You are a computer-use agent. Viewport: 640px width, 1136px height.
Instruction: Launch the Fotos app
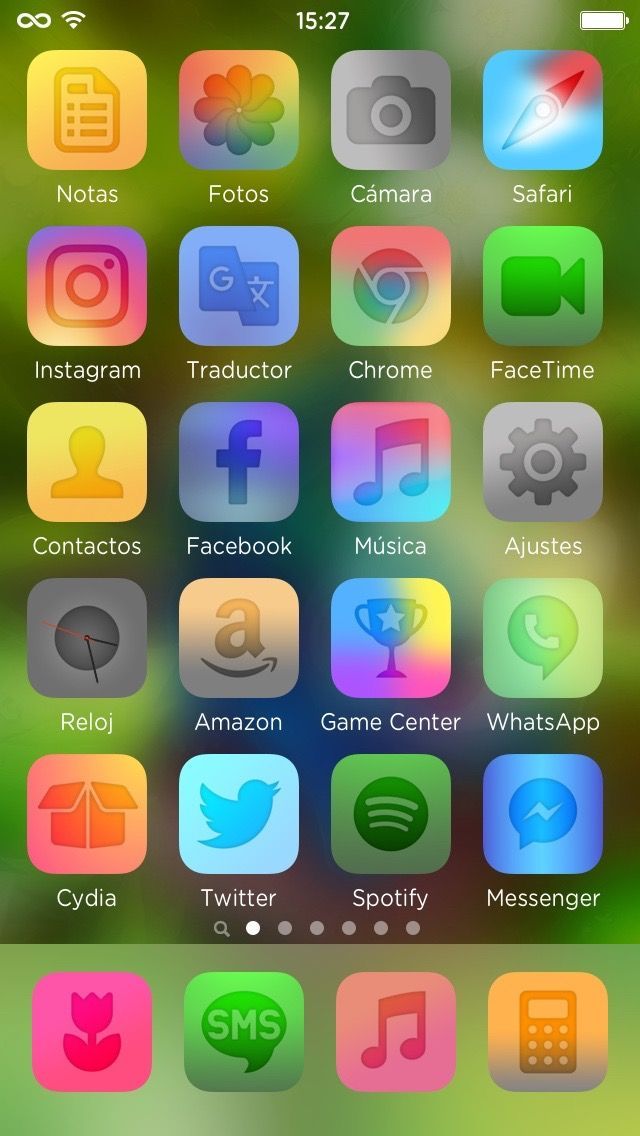[x=239, y=110]
